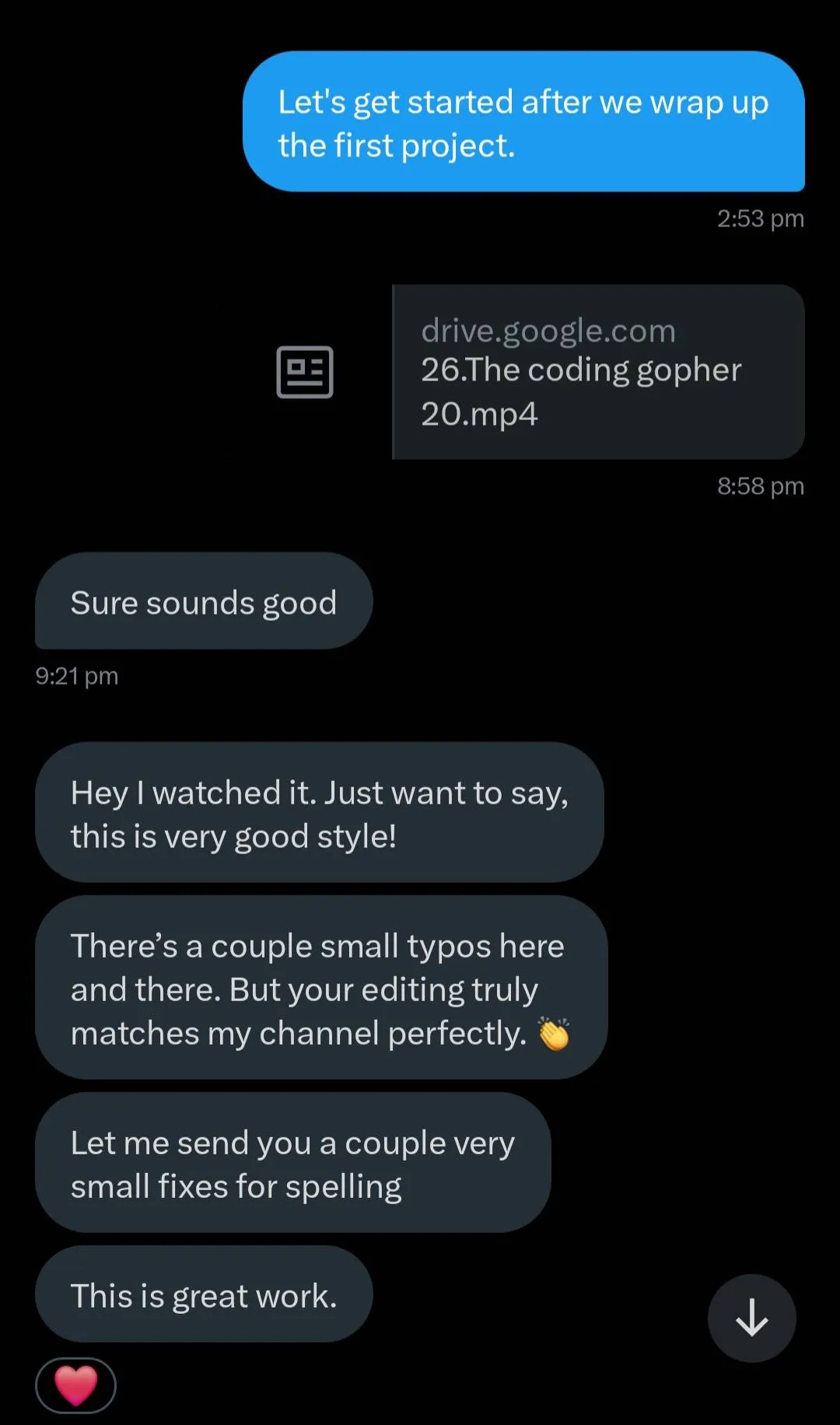
Task: Select the 'This is great work.' message
Action: tap(203, 1294)
